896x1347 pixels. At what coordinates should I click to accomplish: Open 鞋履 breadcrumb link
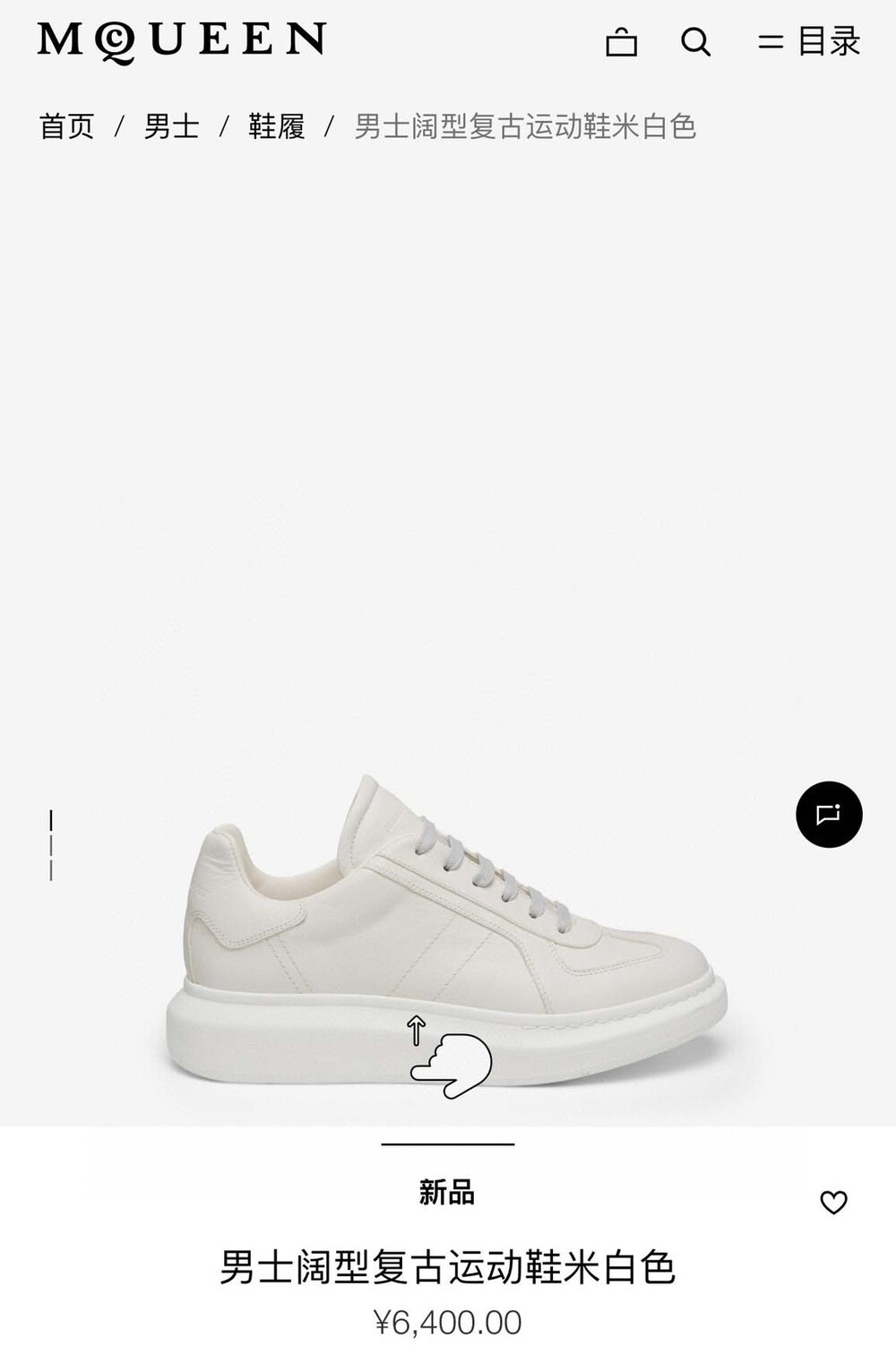pyautogui.click(x=277, y=126)
